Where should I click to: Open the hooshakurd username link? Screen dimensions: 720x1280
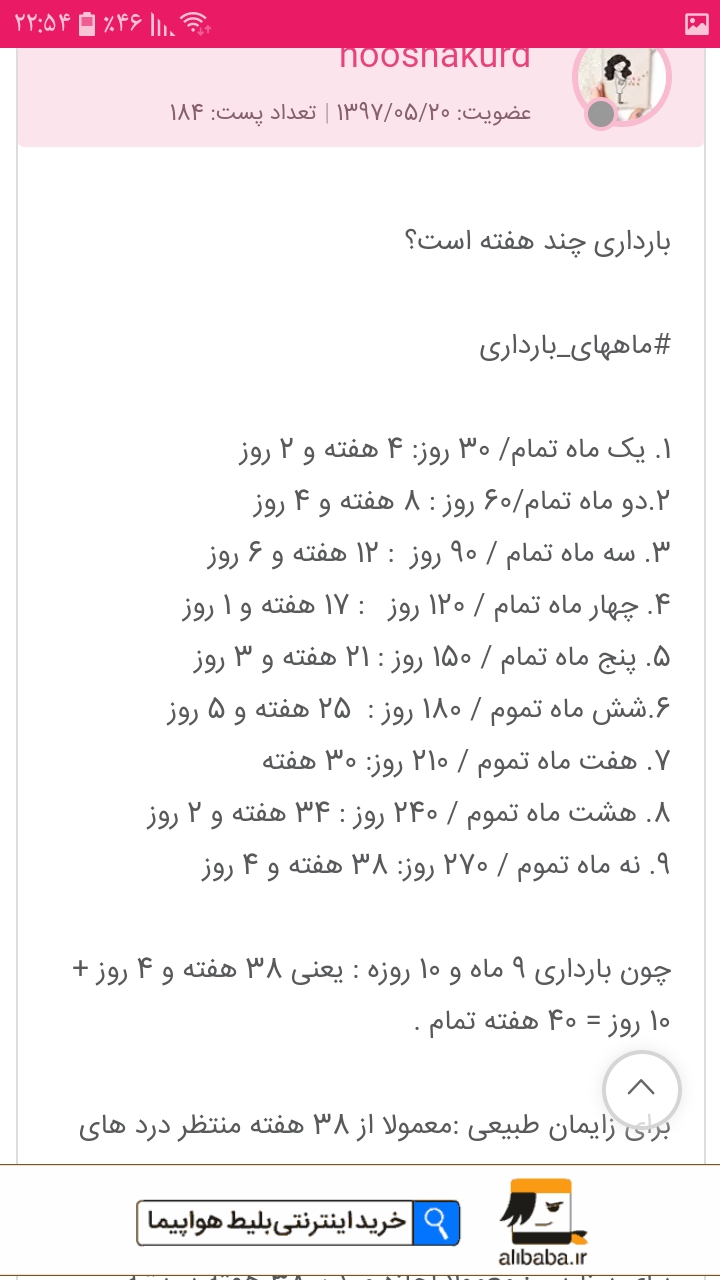[435, 57]
